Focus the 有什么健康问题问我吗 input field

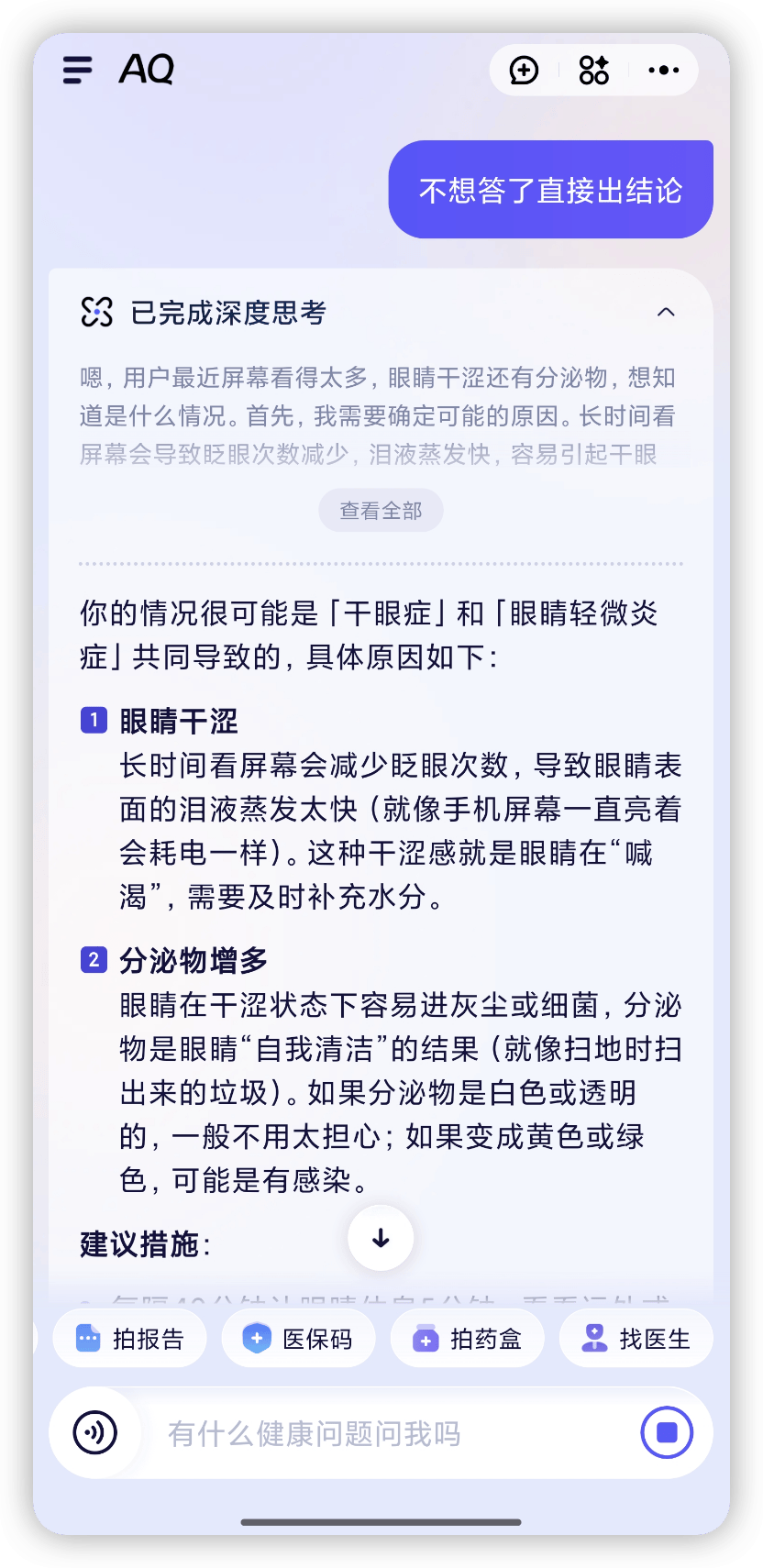385,1433
